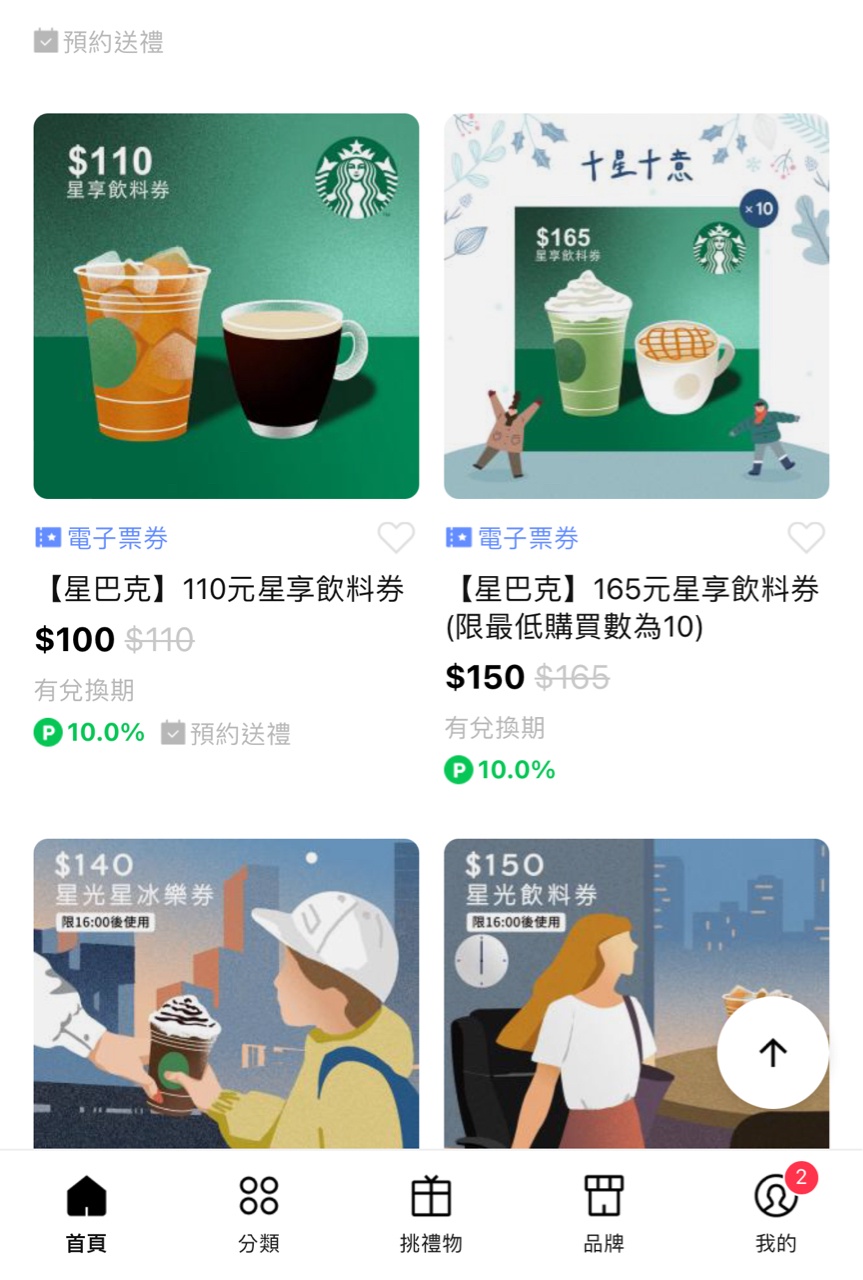Viewport: 863px width, 1280px height.
Task: Favorite the 110元星享飲料券 with the heart
Action: click(x=396, y=538)
